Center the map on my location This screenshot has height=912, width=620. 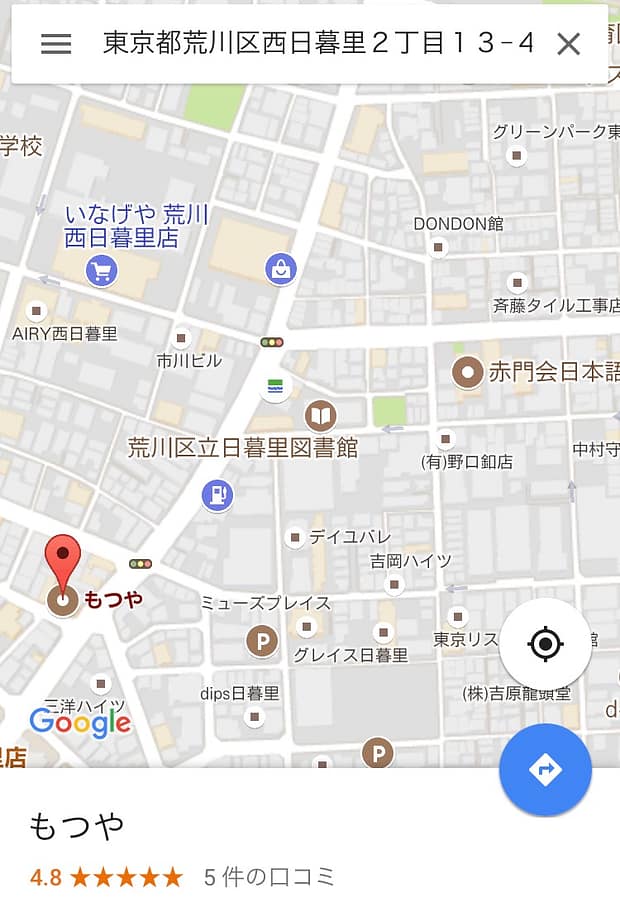(545, 644)
